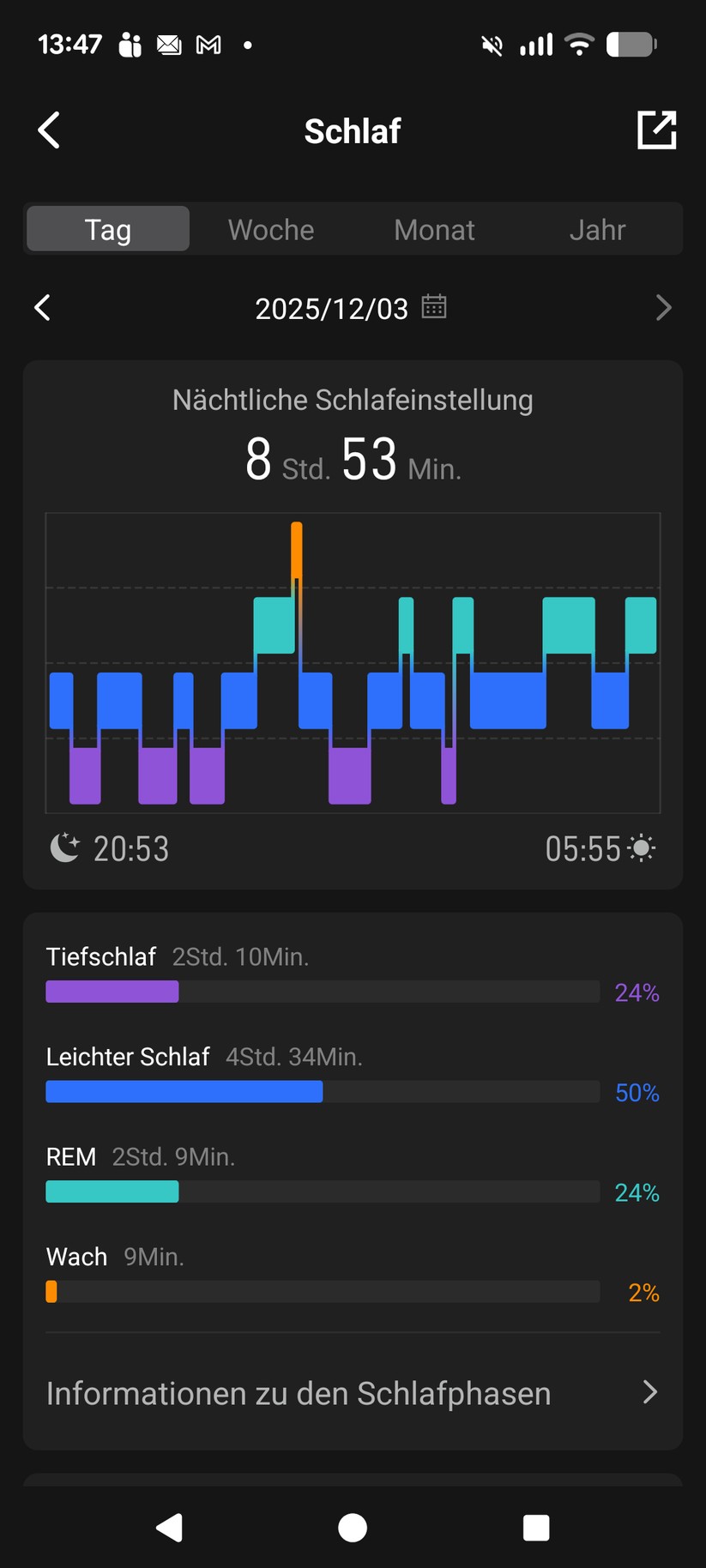Viewport: 706px width, 1568px height.
Task: Switch to the Jahr view
Action: click(x=598, y=229)
